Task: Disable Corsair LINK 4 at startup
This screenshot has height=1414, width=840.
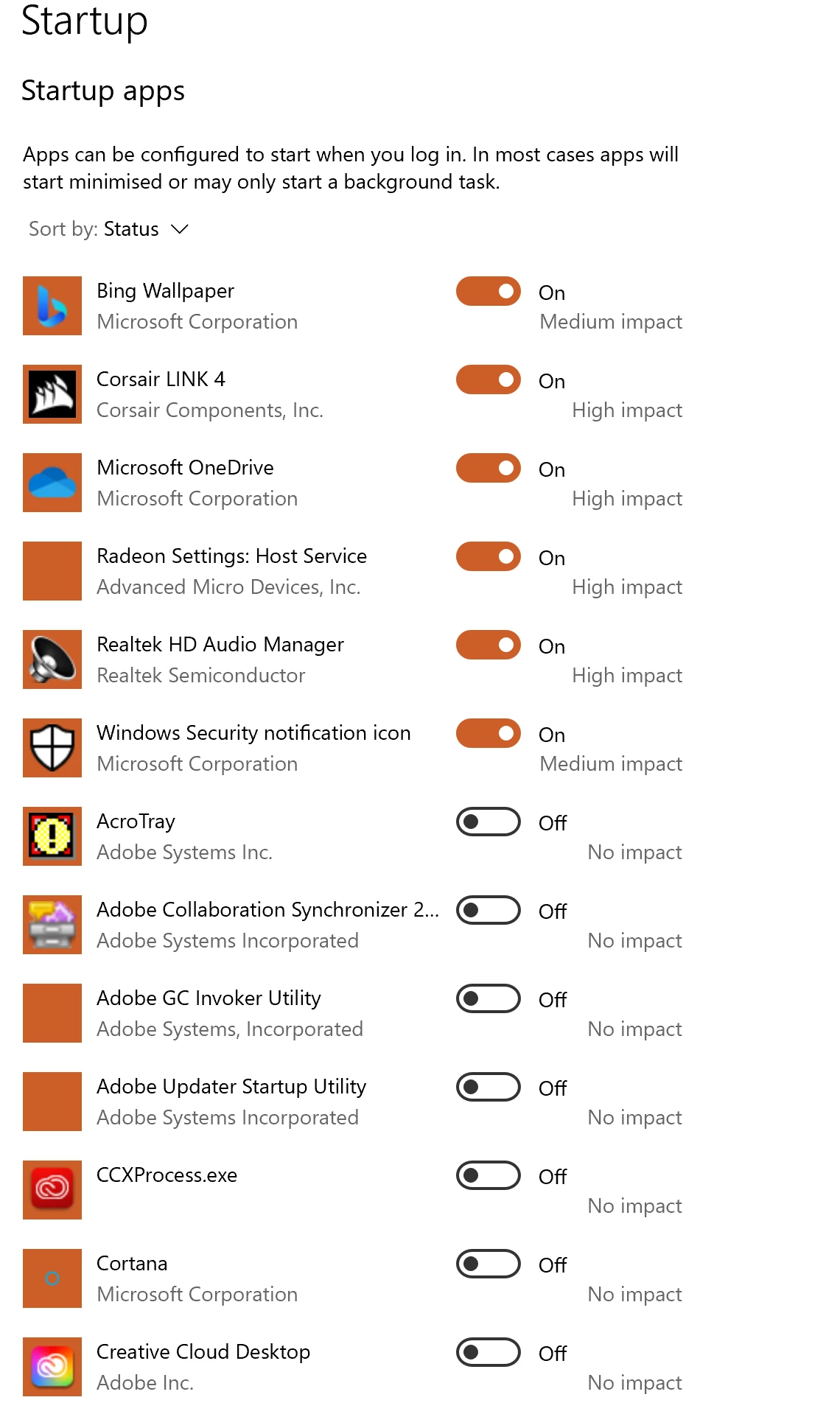Action: tap(488, 379)
